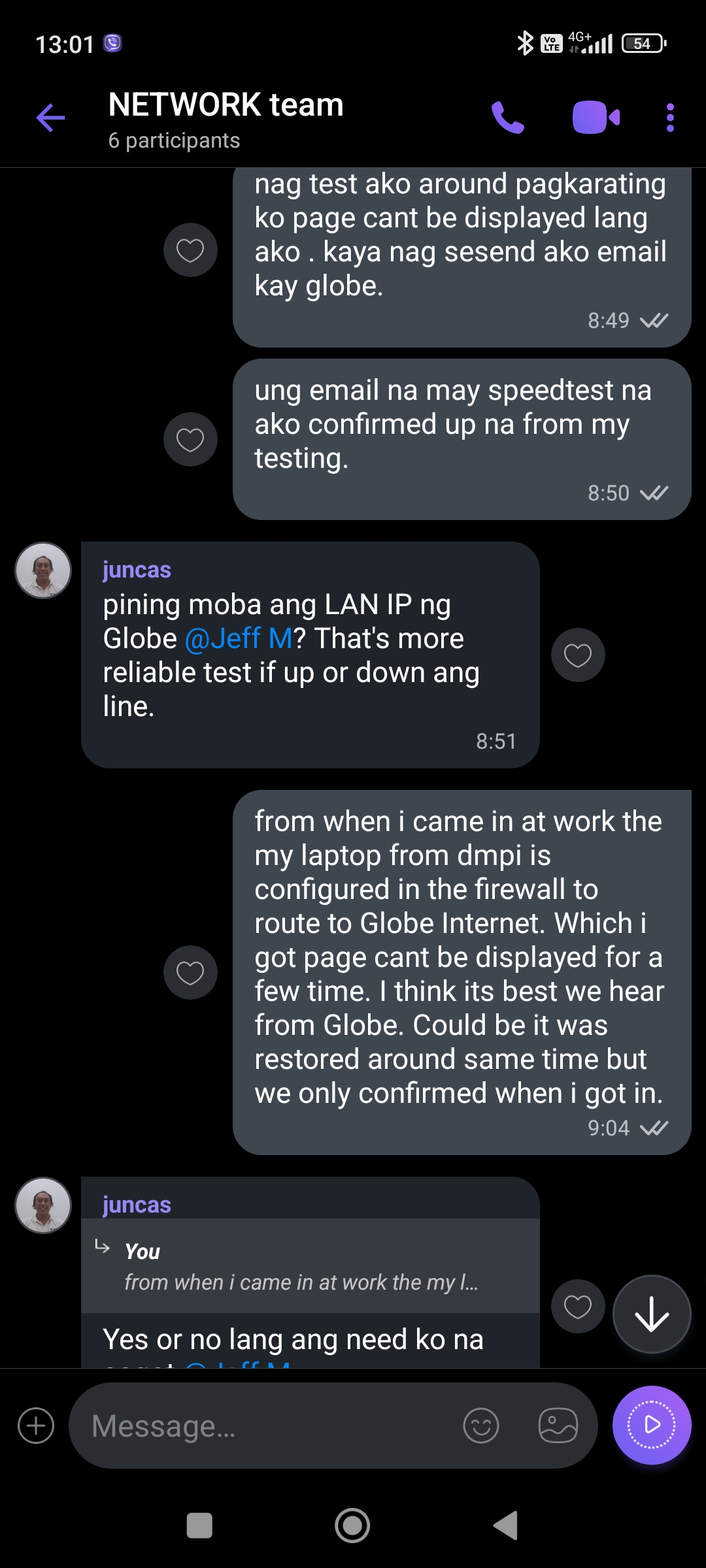Screen dimensions: 706x1568
Task: Open juncas's profile picture beside LAN IP message
Action: click(43, 570)
